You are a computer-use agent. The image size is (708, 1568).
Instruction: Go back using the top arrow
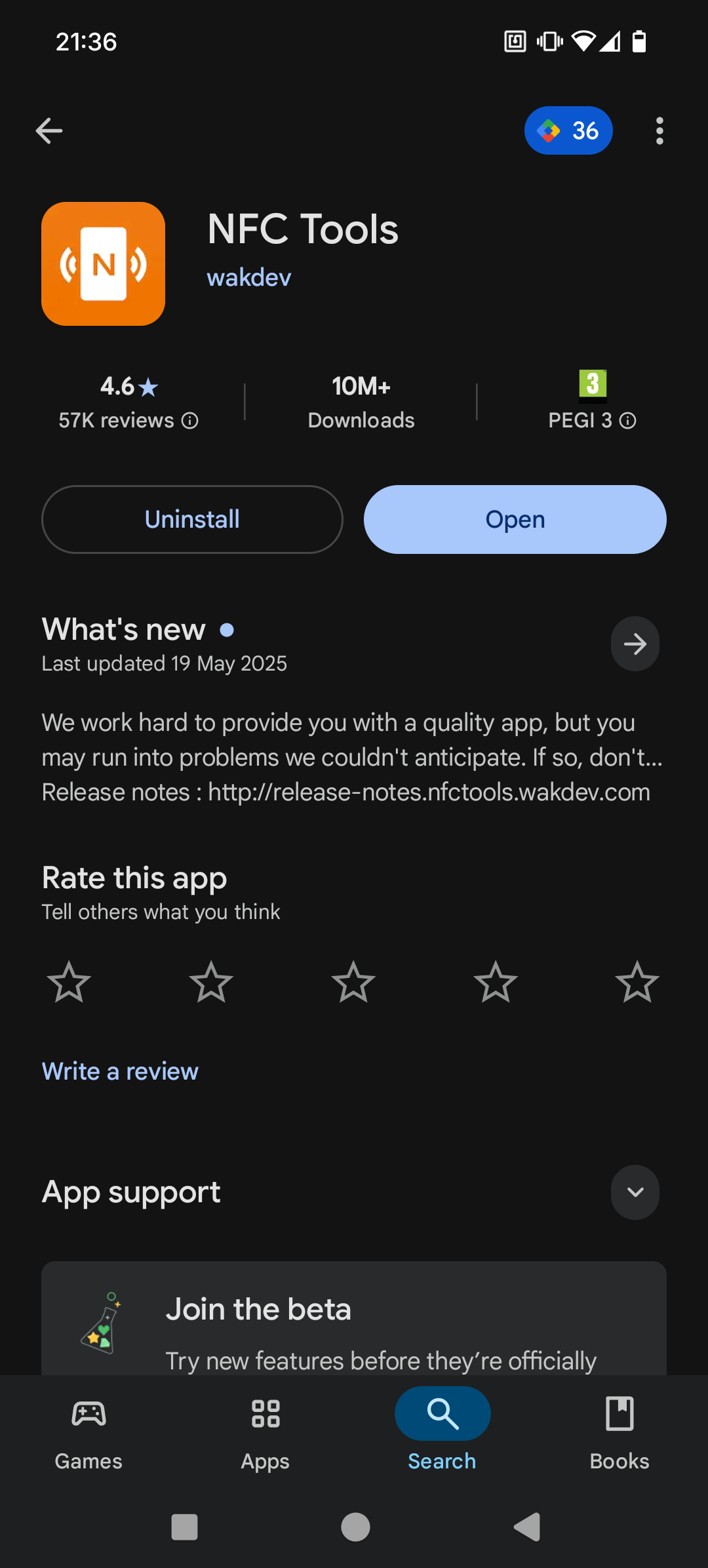[49, 130]
